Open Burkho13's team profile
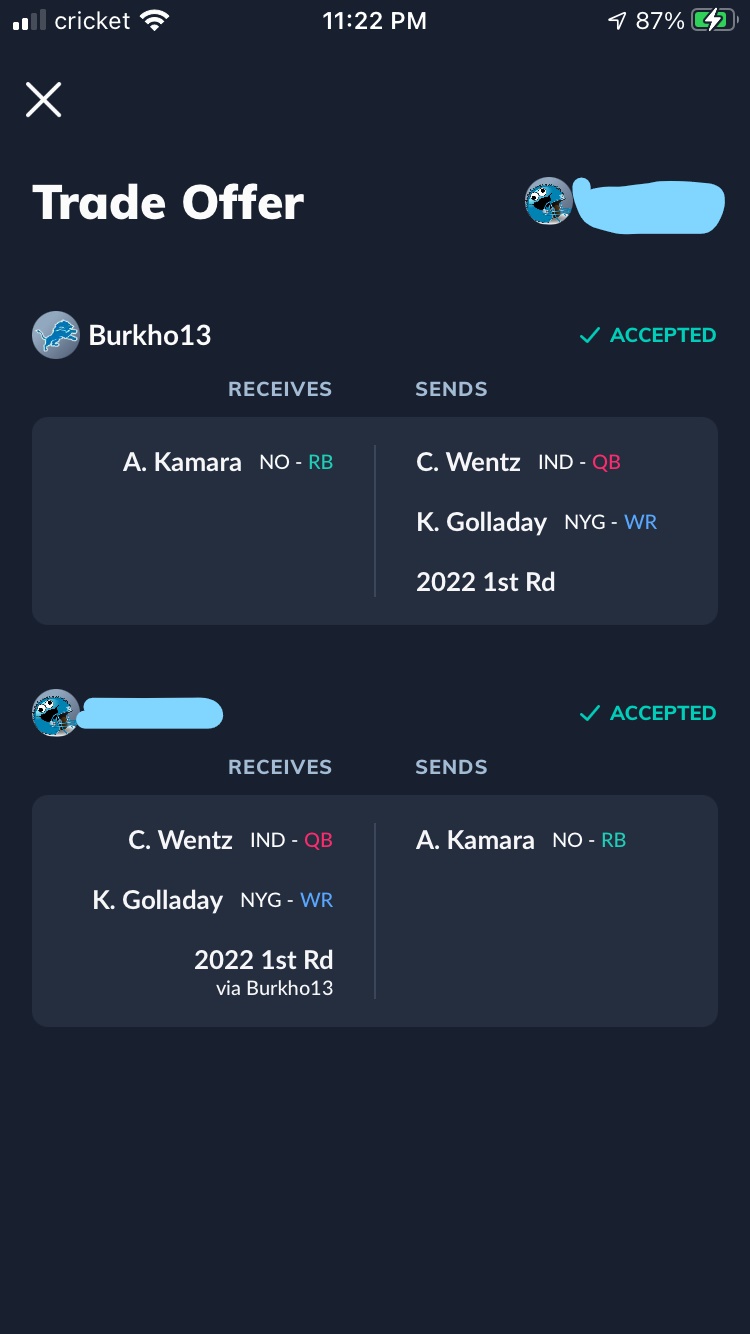This screenshot has width=750, height=1334. [122, 335]
